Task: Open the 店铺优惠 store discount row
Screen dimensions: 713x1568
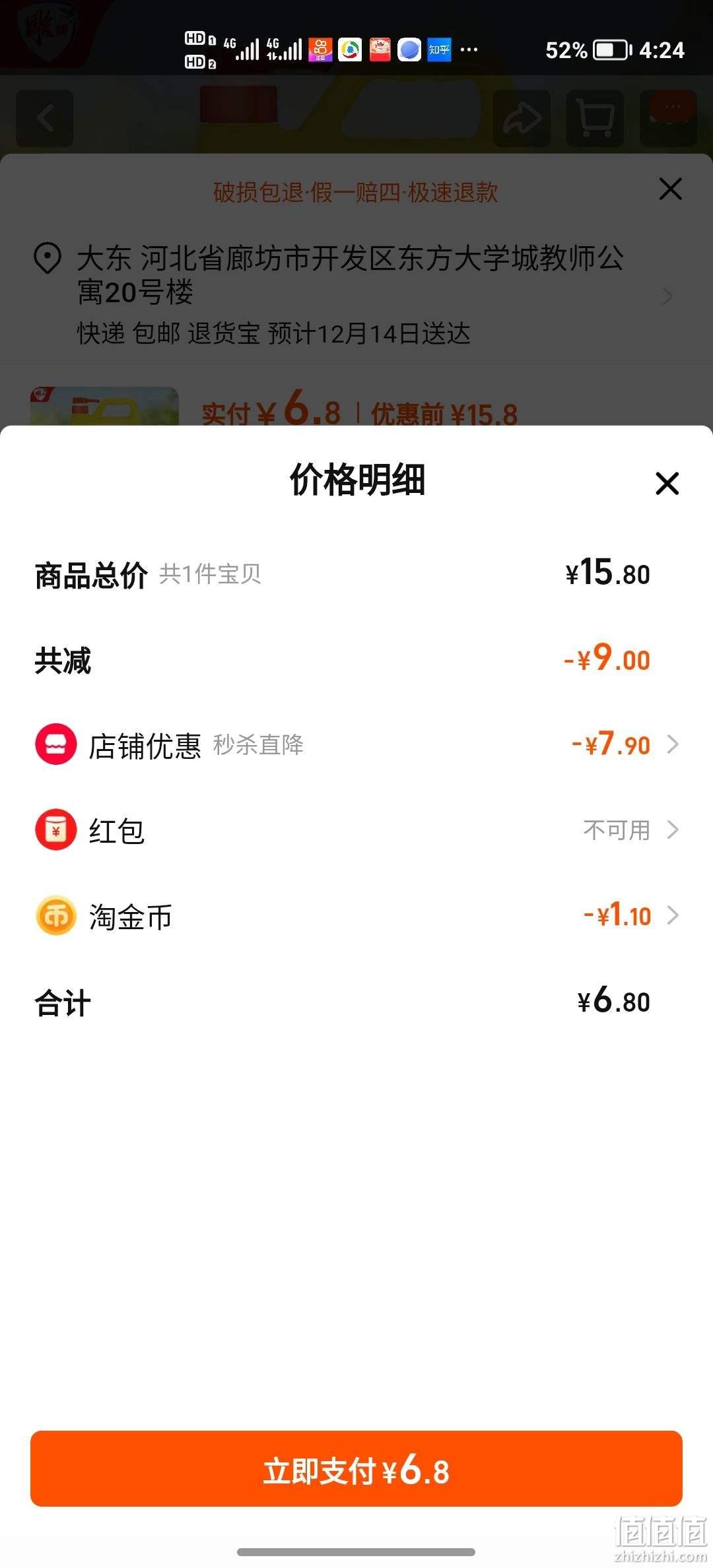Action: [356, 744]
